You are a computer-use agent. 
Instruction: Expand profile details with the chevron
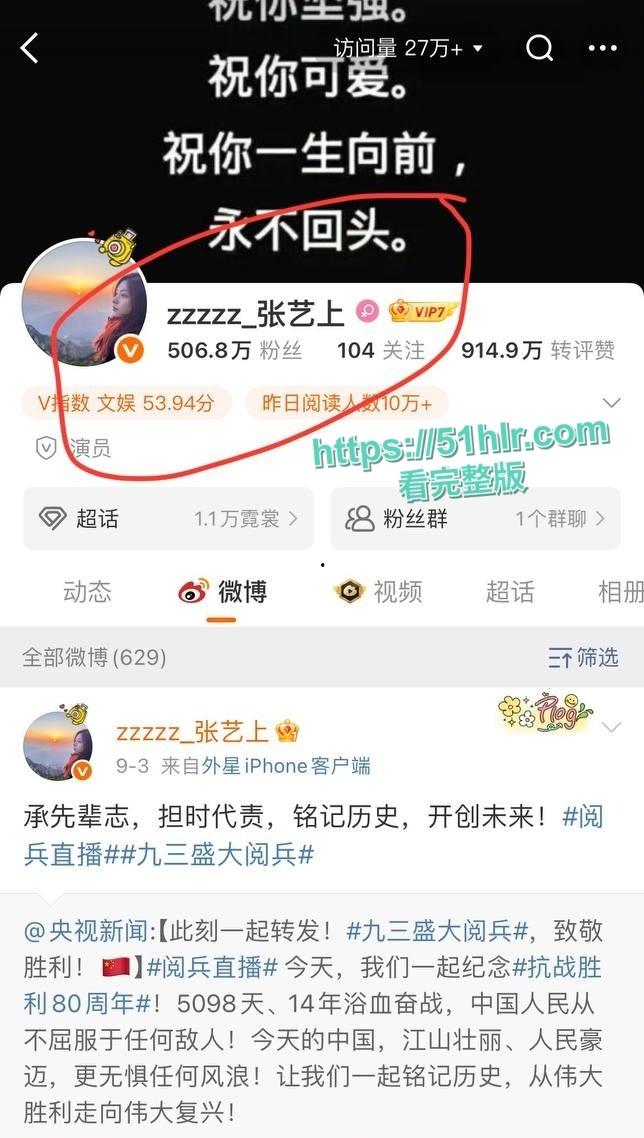(x=612, y=403)
